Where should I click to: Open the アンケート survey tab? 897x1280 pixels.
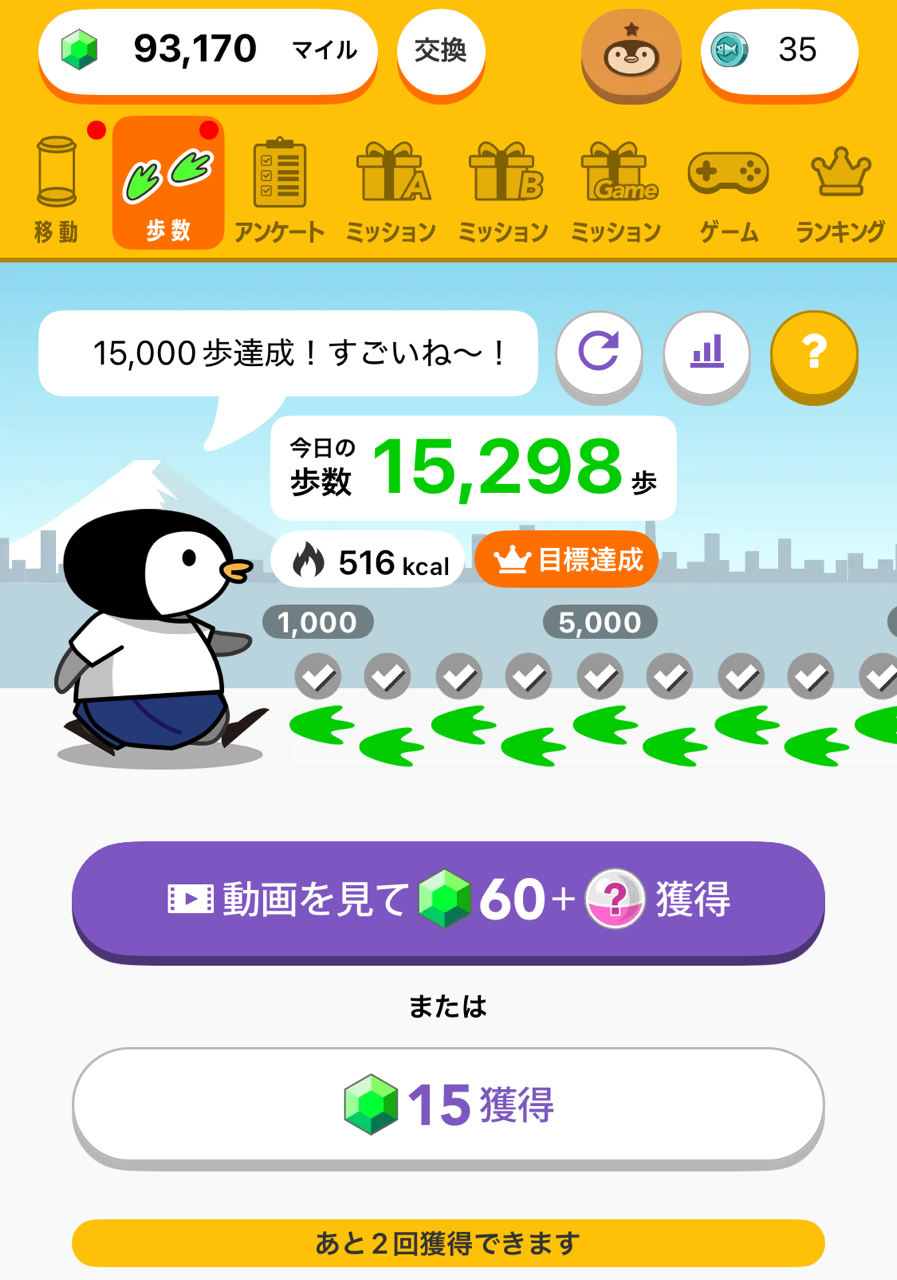point(280,188)
